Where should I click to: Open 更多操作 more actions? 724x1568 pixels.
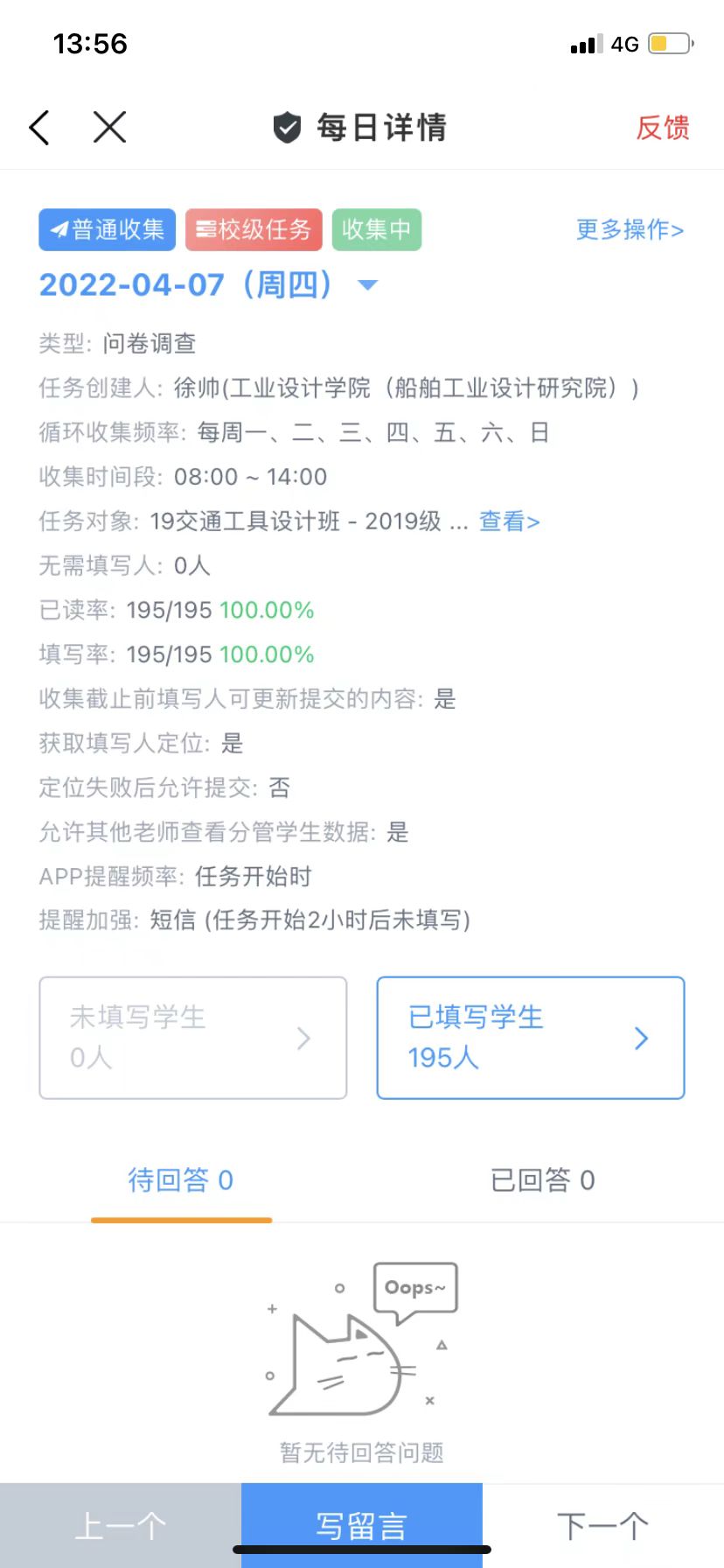pos(629,230)
